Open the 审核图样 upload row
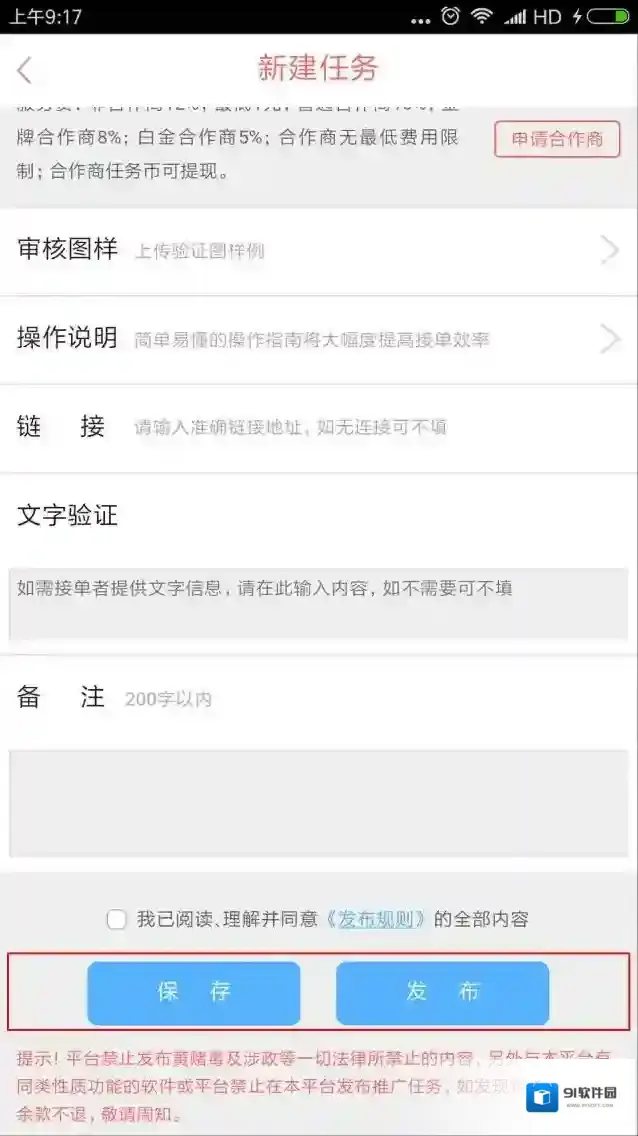This screenshot has height=1136, width=638. (x=318, y=251)
